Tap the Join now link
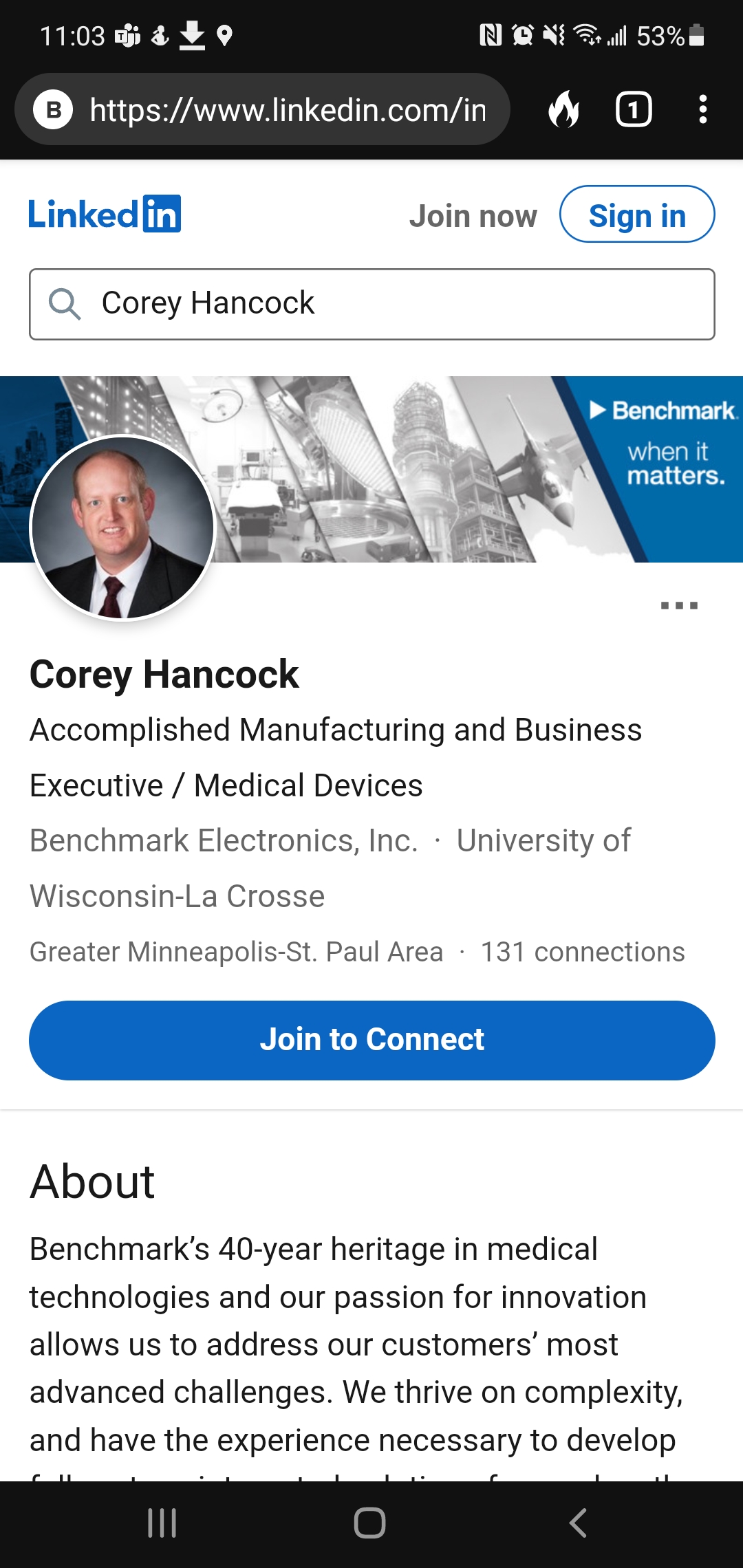Viewport: 743px width, 1568px height. click(473, 216)
